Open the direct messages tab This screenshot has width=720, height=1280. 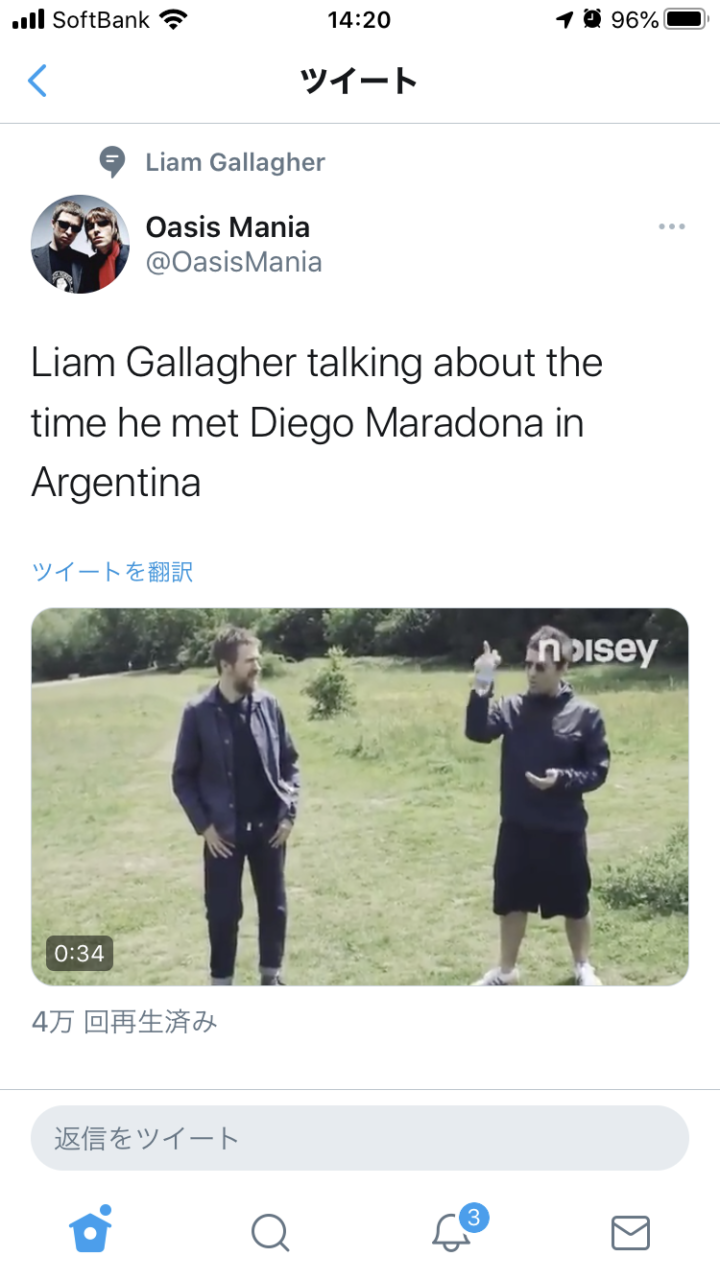(x=630, y=1233)
